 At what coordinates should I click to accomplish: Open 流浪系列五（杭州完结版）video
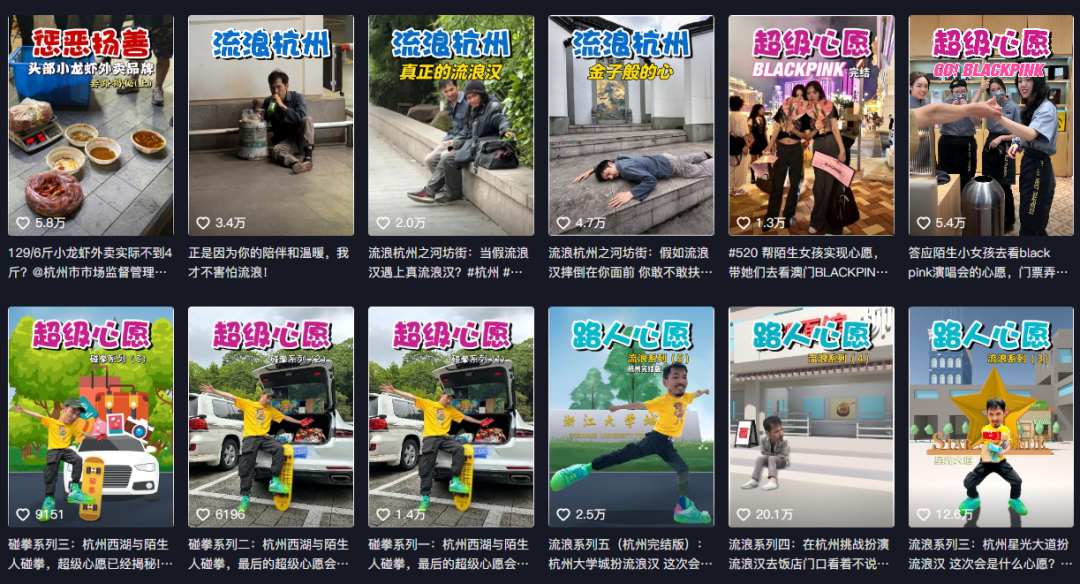pyautogui.click(x=631, y=417)
